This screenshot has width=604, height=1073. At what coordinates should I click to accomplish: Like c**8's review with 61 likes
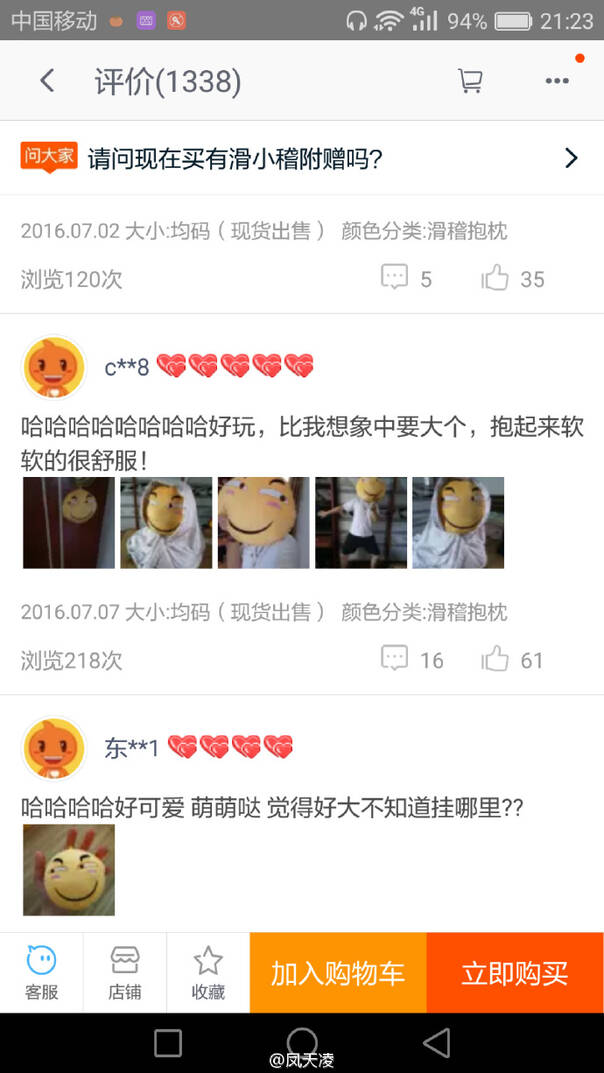pos(512,659)
